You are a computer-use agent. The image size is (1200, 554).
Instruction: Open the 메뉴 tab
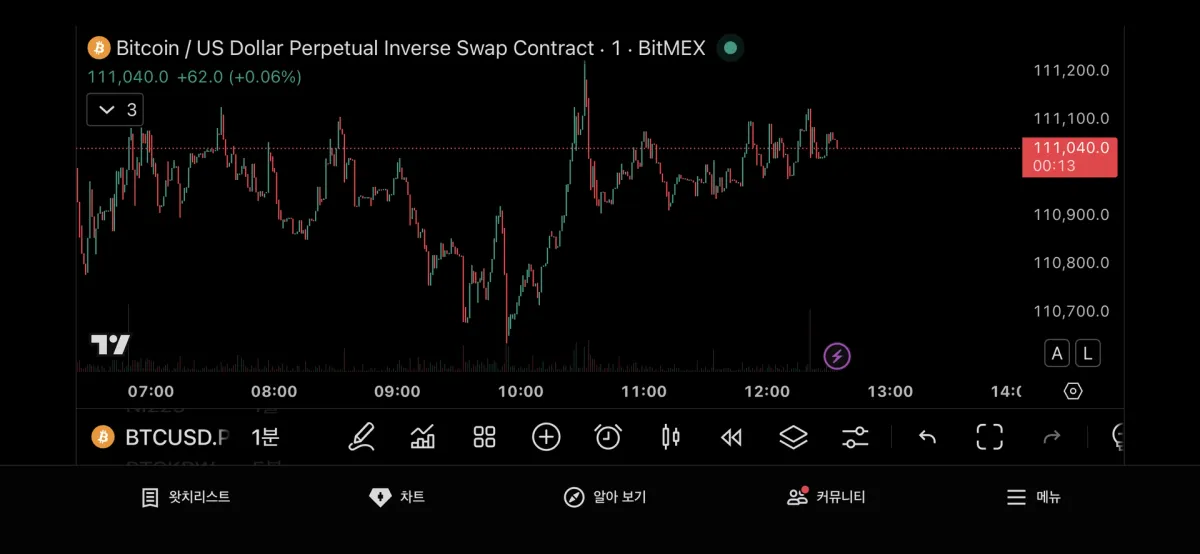[1033, 497]
